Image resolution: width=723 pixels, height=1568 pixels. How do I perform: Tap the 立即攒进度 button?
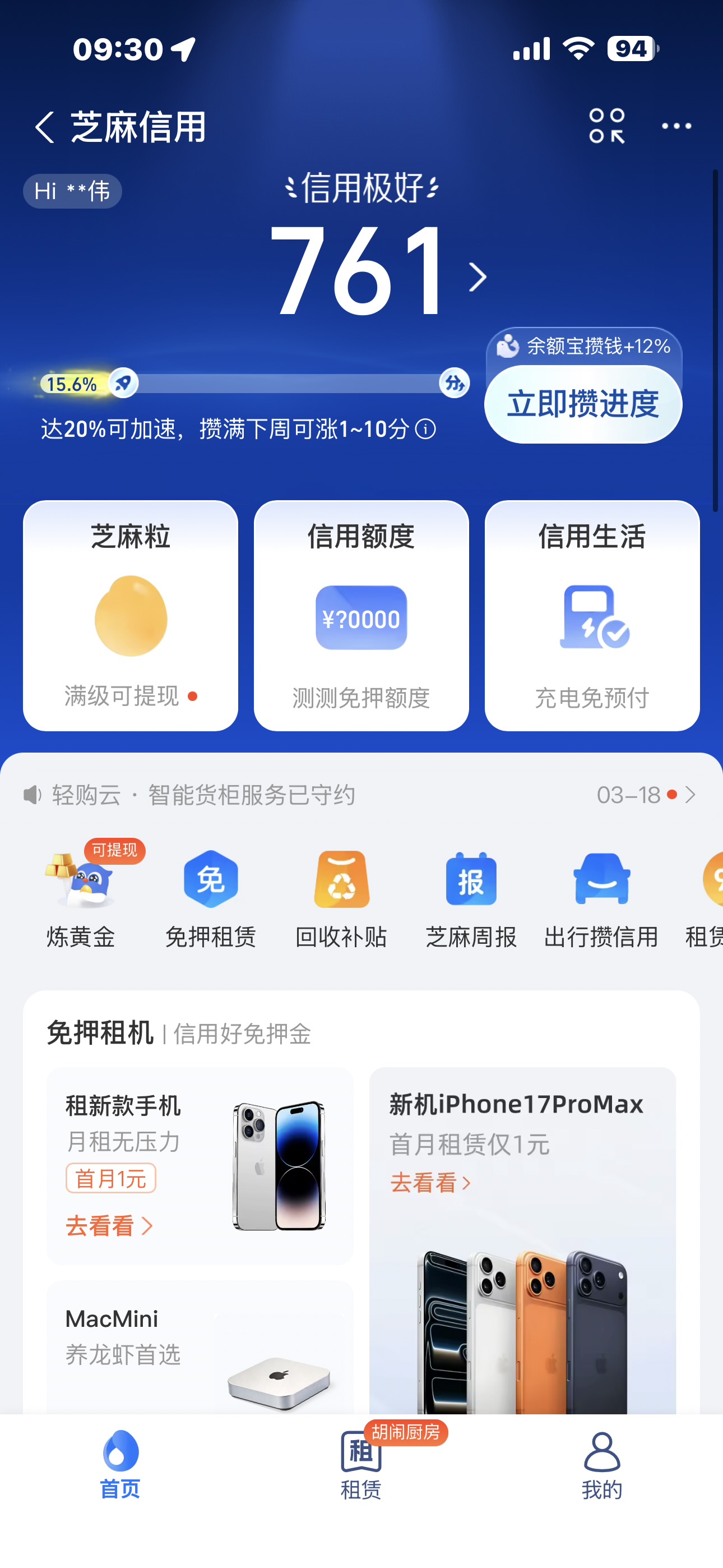(582, 404)
